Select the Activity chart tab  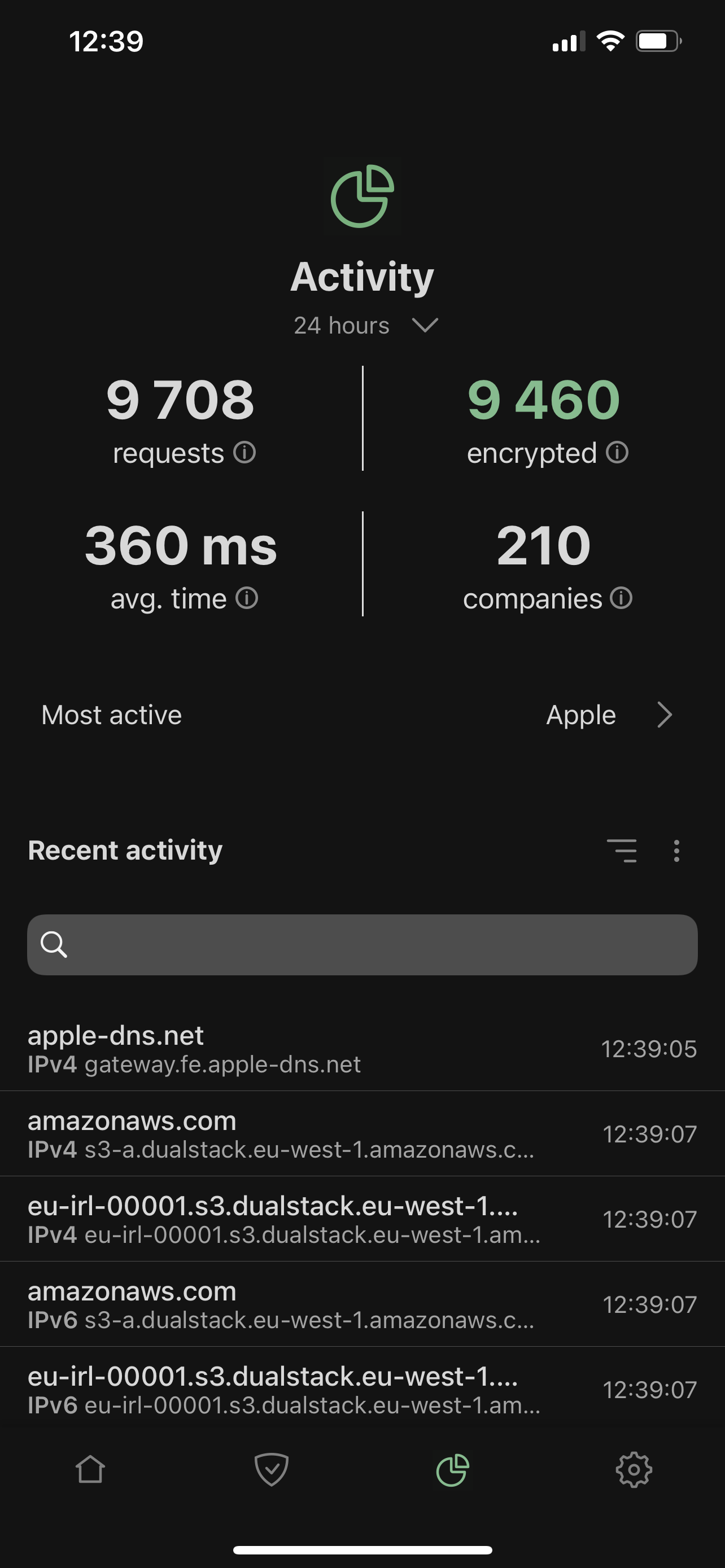pyautogui.click(x=453, y=1470)
